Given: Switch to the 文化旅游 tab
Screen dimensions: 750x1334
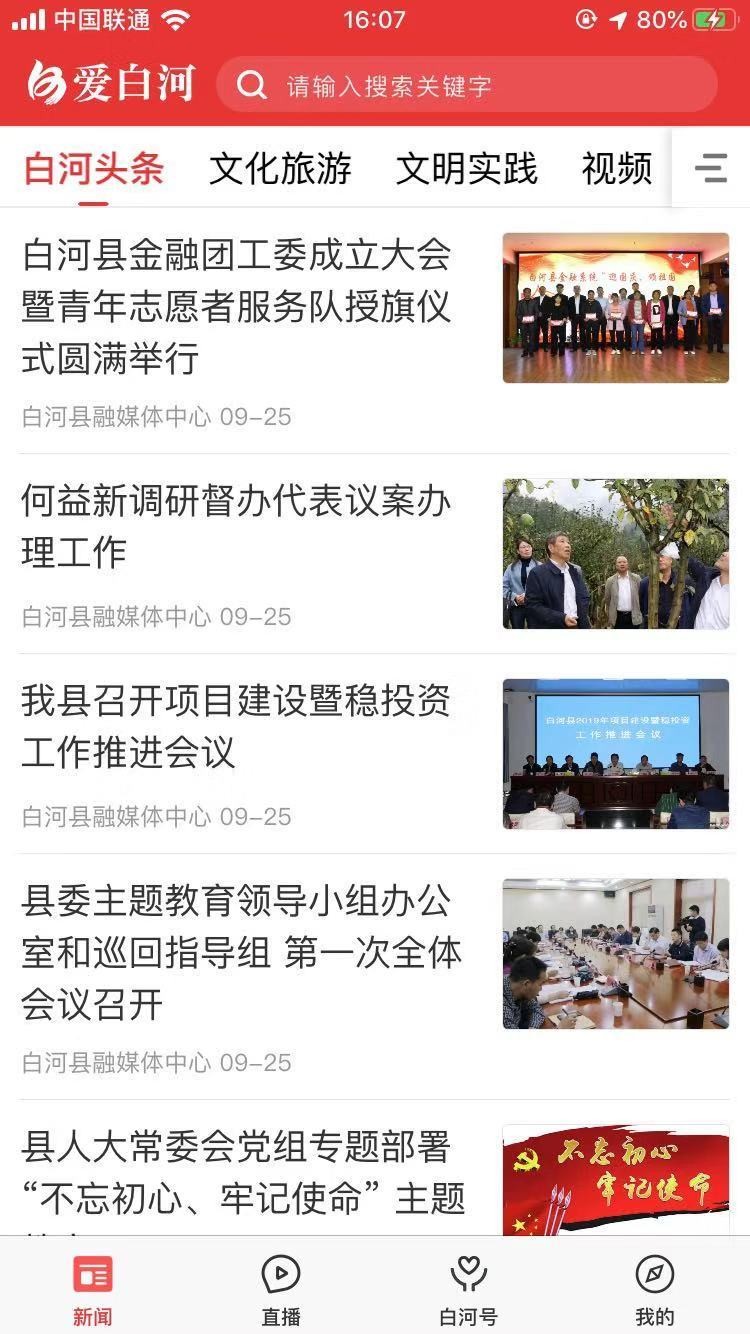Looking at the screenshot, I should coord(280,168).
